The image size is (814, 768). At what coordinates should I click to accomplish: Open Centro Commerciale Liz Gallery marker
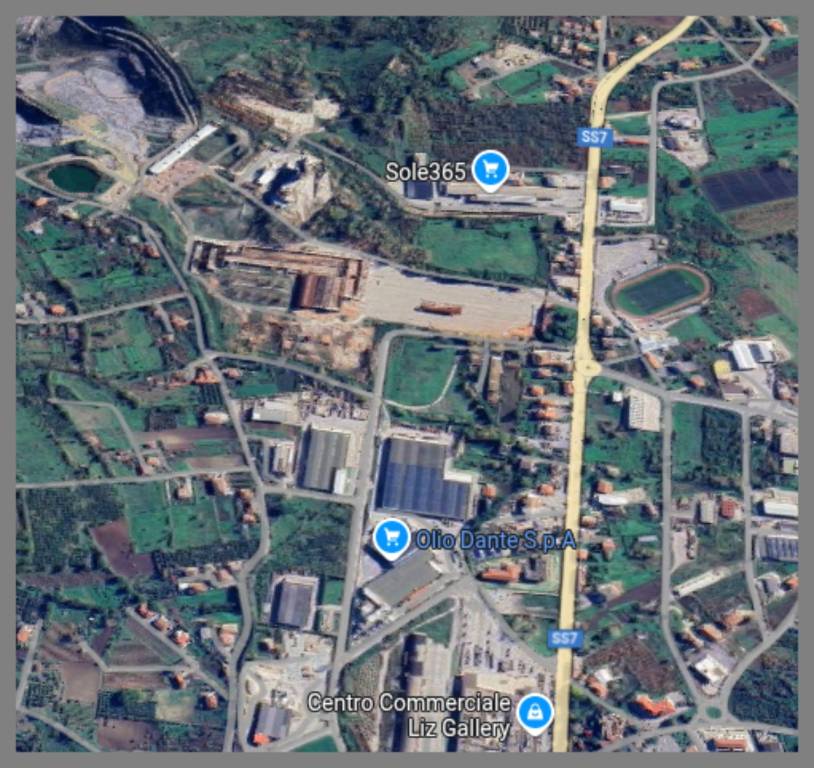click(x=536, y=712)
